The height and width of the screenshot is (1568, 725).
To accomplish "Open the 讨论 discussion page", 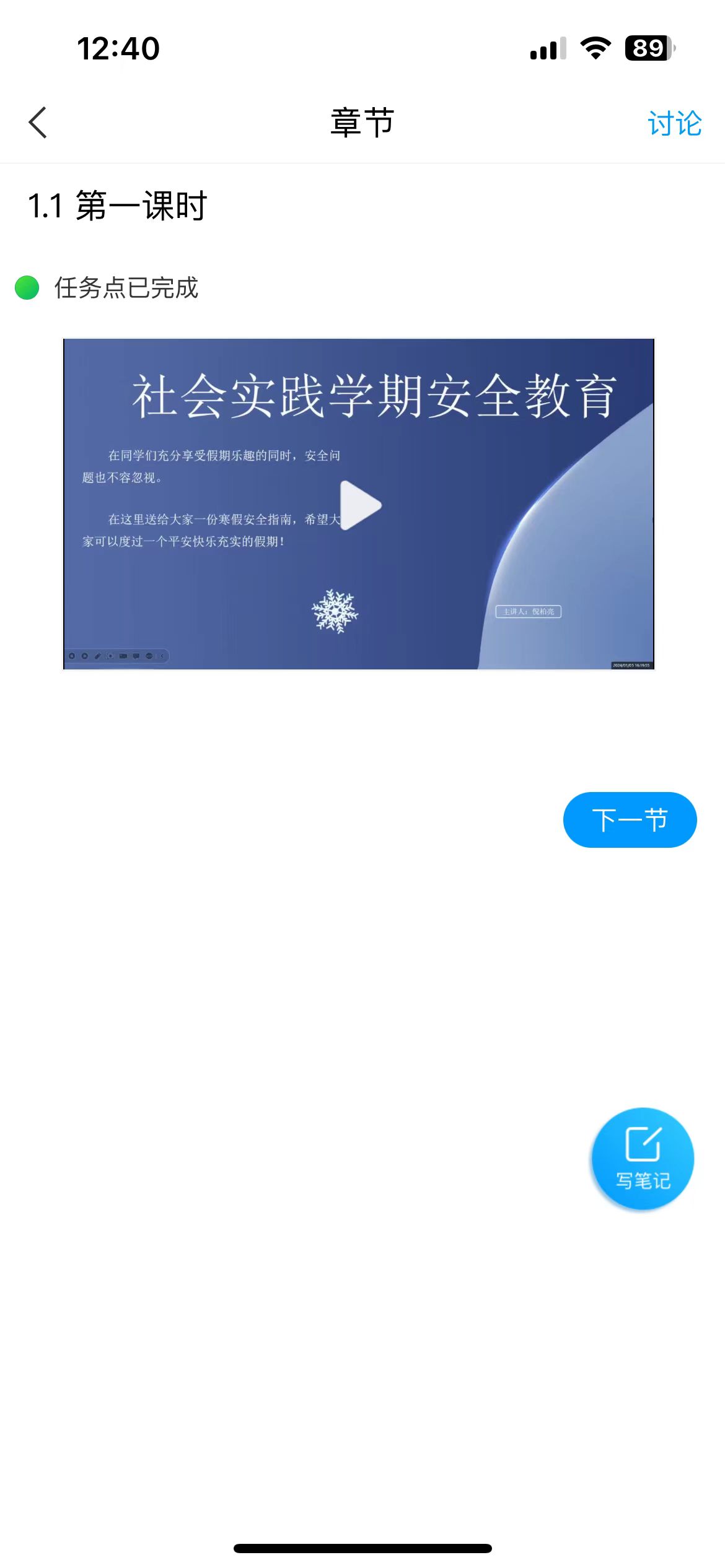I will [674, 123].
